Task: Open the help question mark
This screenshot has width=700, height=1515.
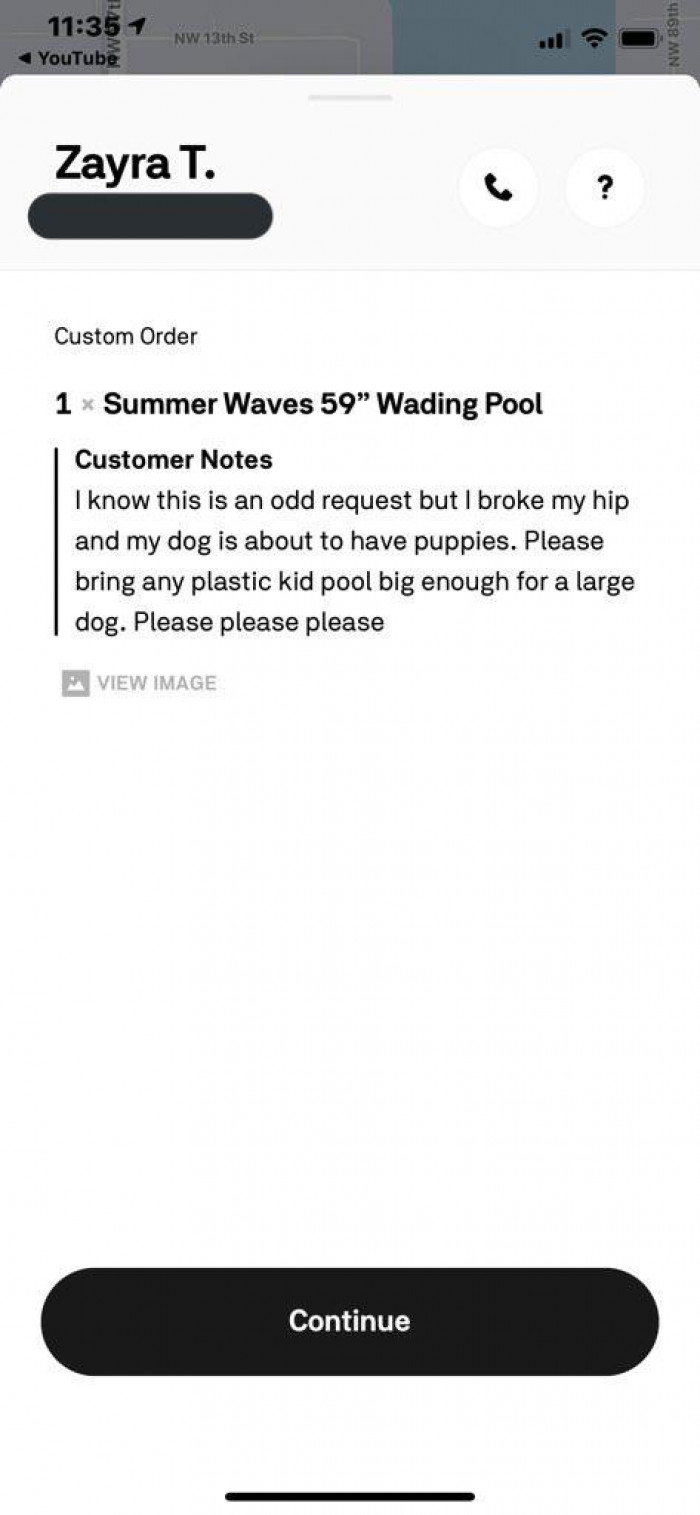Action: [x=604, y=187]
